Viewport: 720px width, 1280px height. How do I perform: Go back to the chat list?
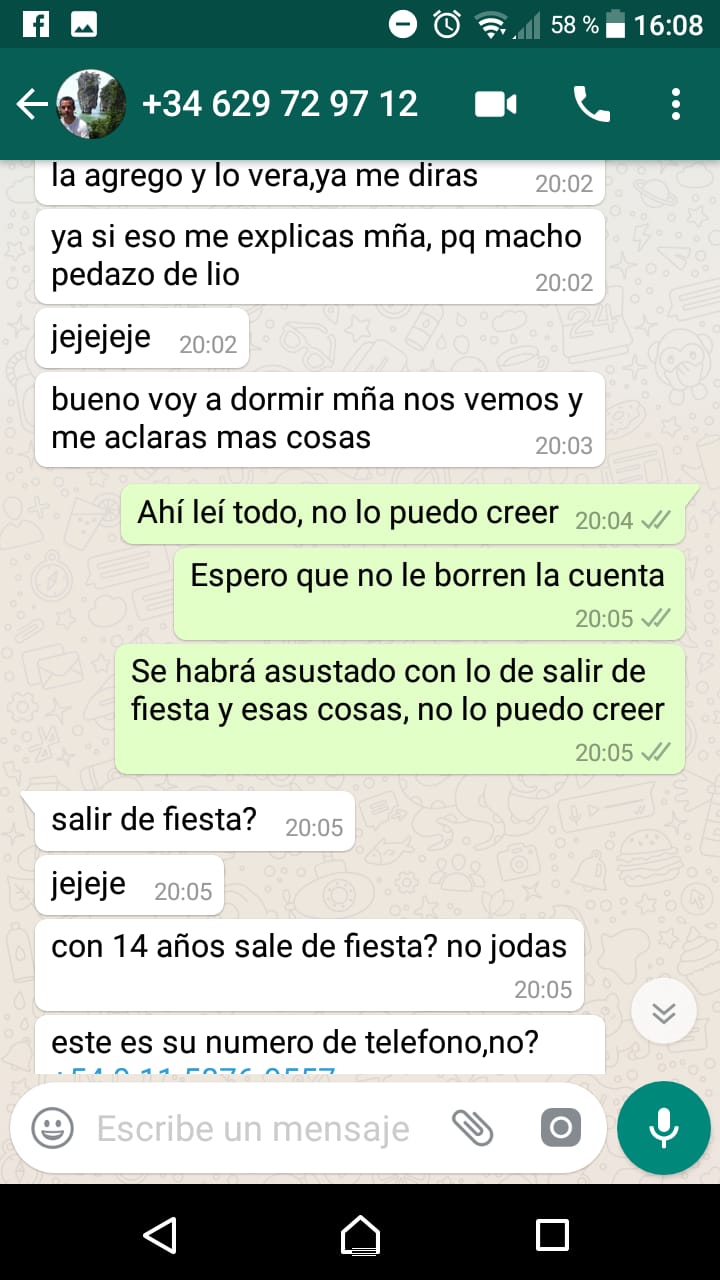32,104
